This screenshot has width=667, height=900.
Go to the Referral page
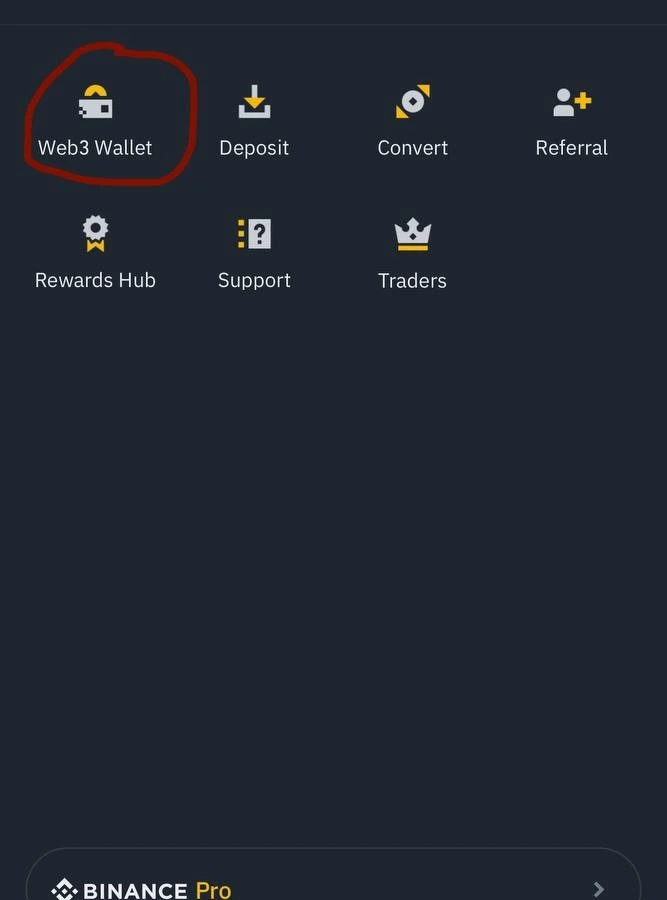click(571, 121)
